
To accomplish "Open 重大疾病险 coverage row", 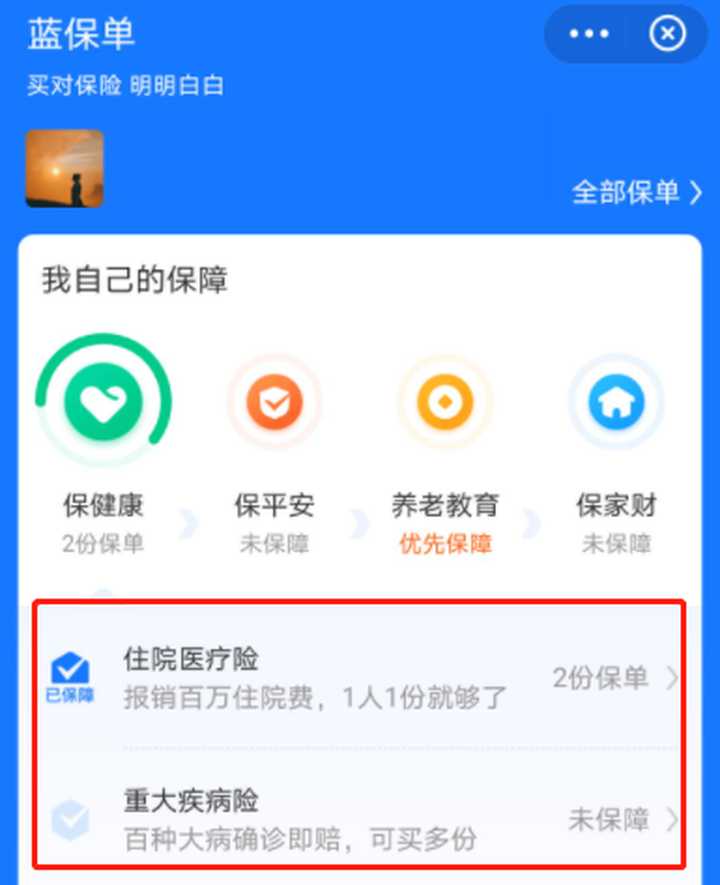I will pos(360,819).
